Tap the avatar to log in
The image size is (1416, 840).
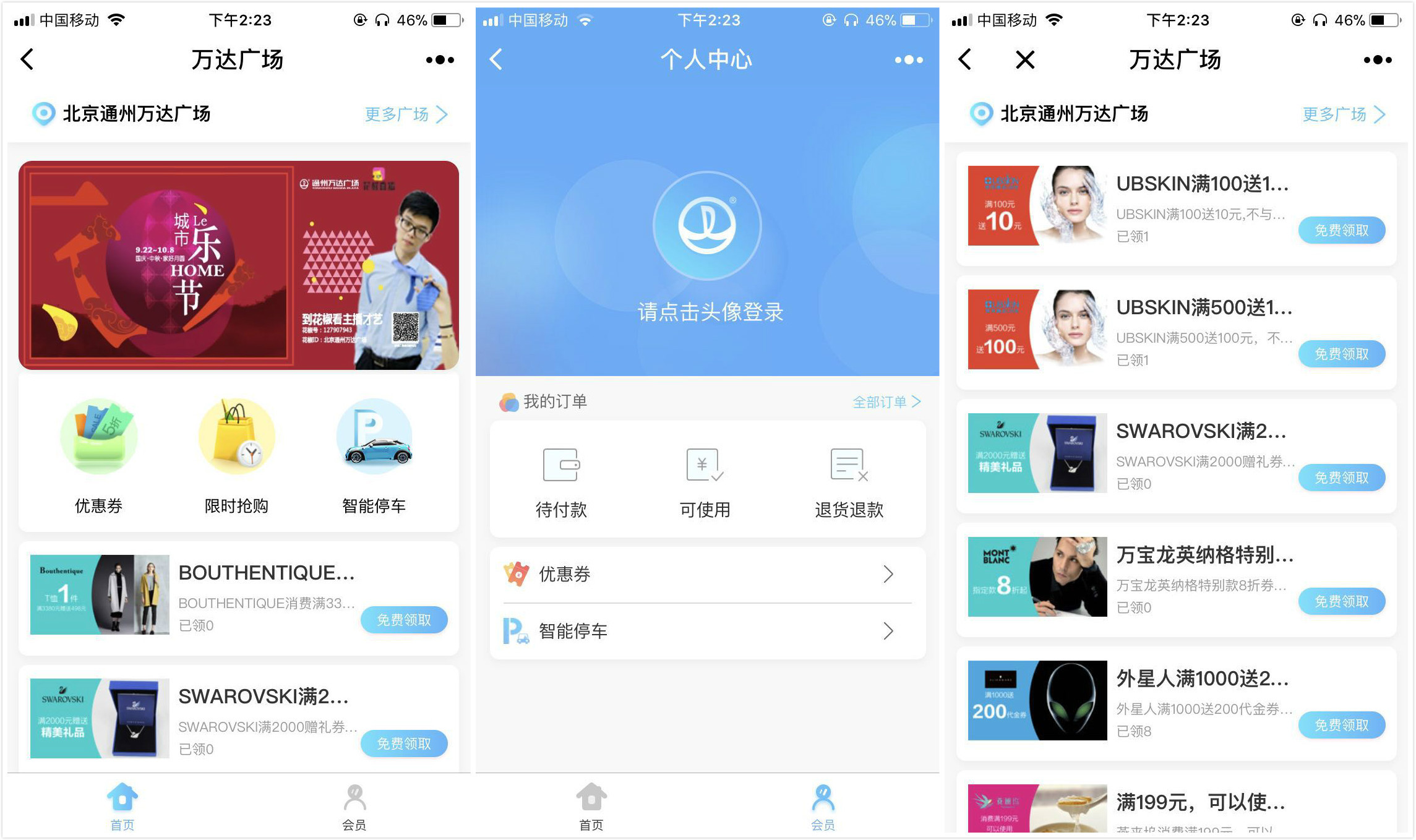pyautogui.click(x=706, y=225)
